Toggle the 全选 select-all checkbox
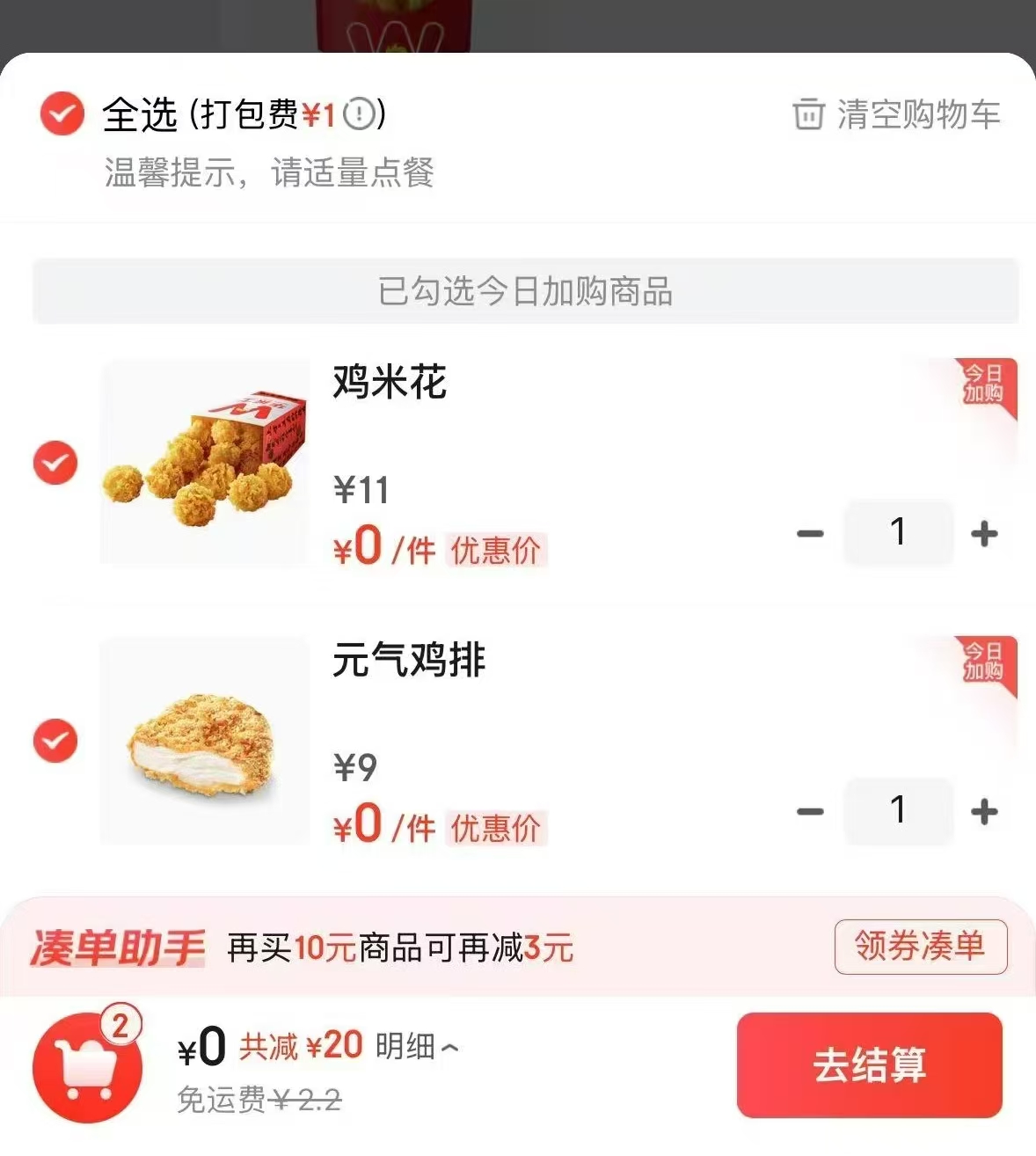Screen dimensions: 1036x1156 (x=61, y=113)
